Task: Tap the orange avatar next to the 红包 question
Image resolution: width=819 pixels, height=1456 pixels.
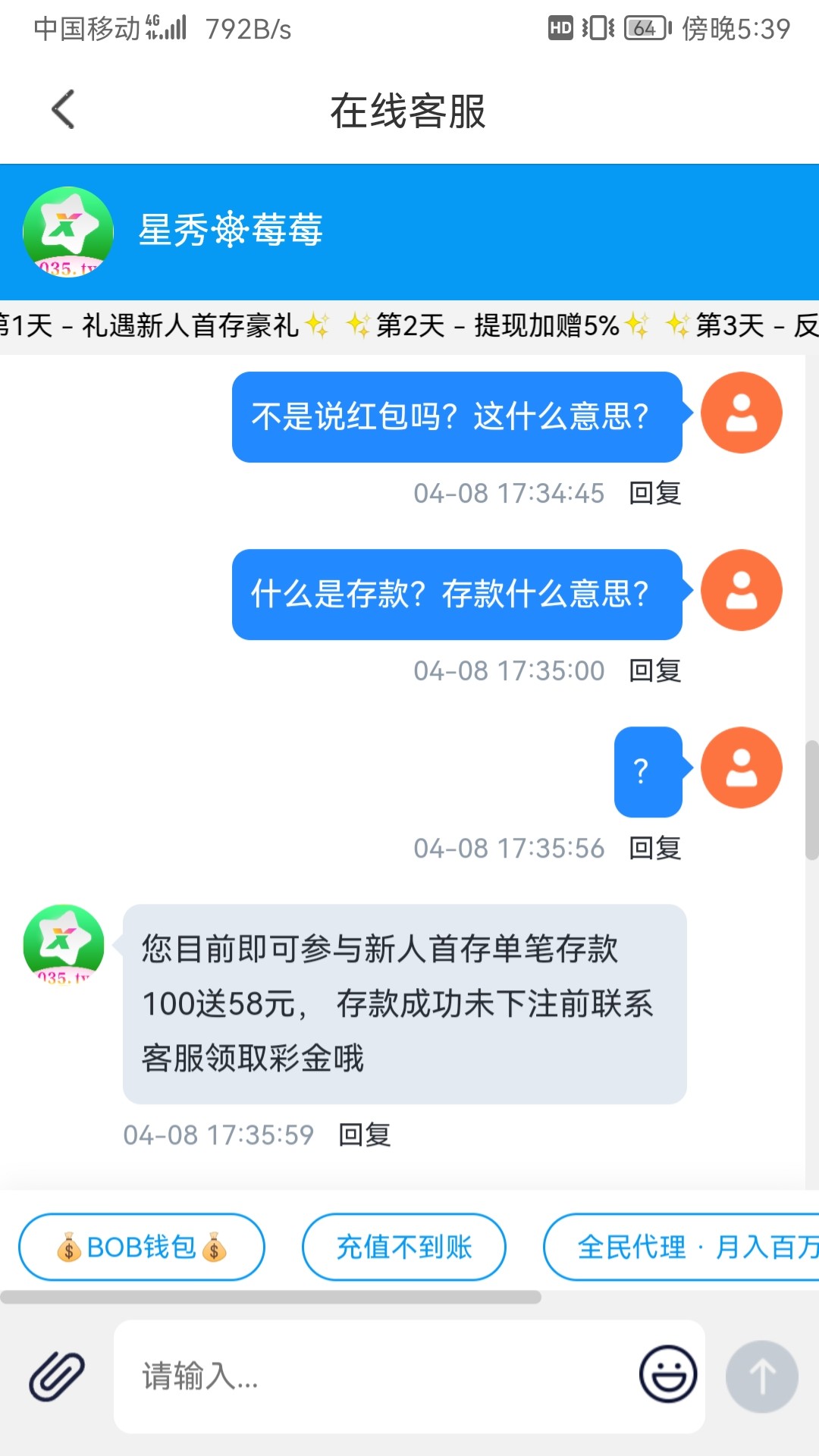Action: tap(742, 412)
